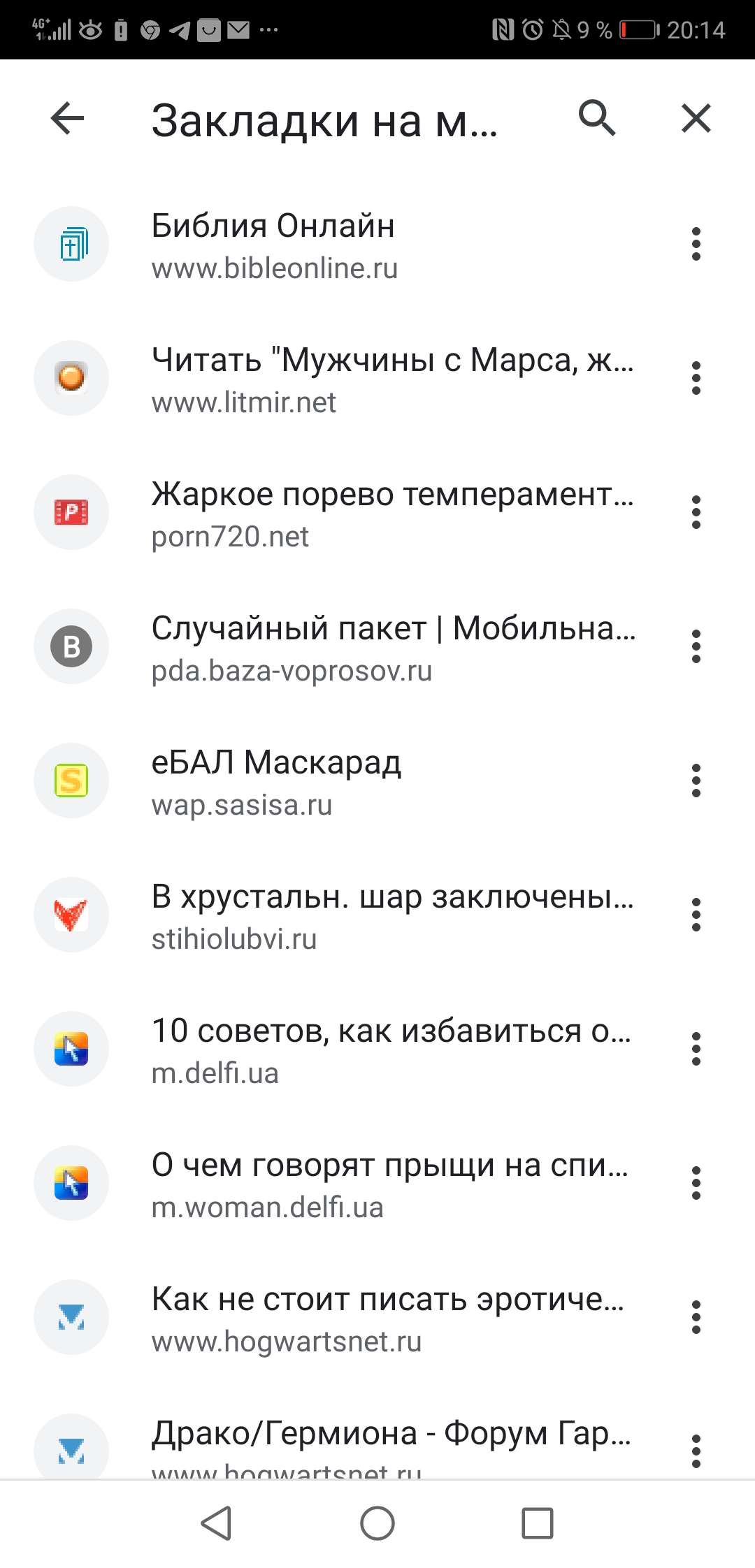The image size is (755, 1568).
Task: Open options for the Драко/Гермиона bookmark
Action: pos(696,1451)
